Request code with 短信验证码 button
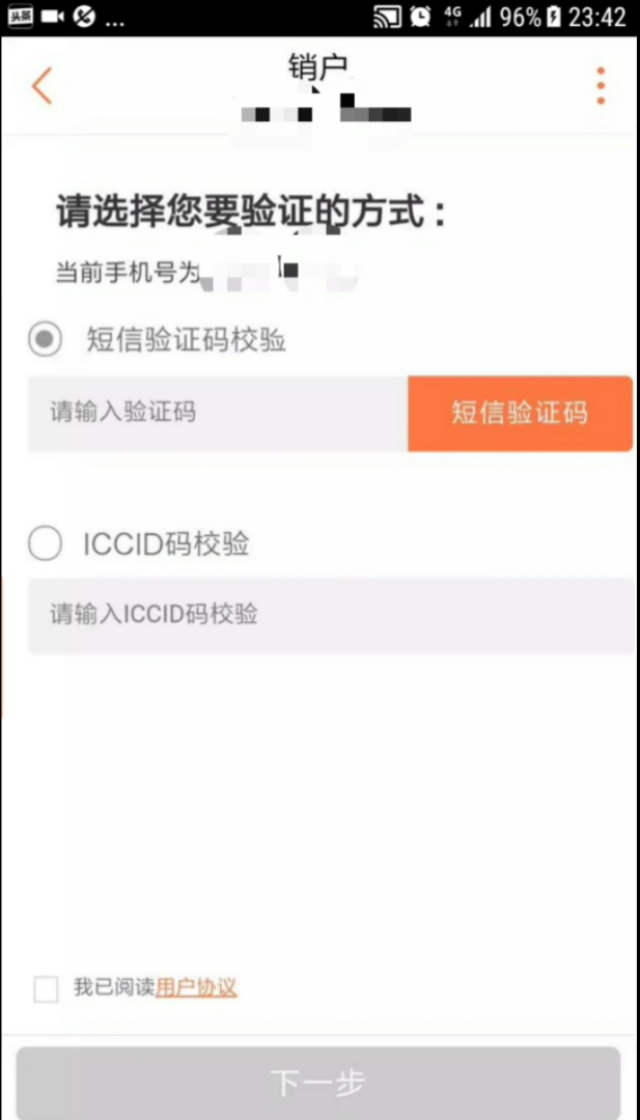The image size is (640, 1120). tap(520, 413)
